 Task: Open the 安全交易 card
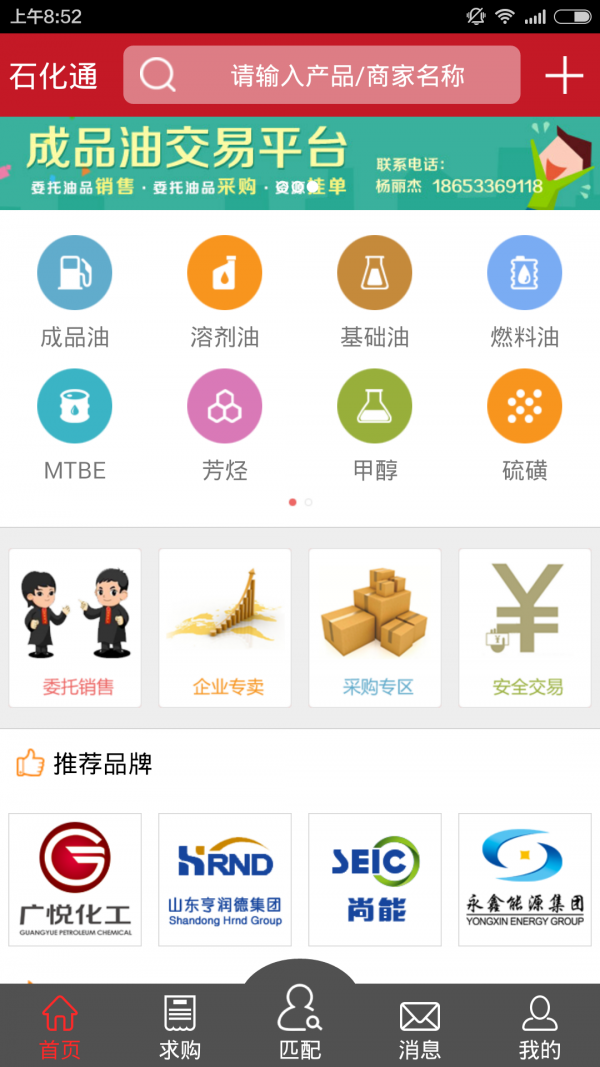(x=525, y=628)
